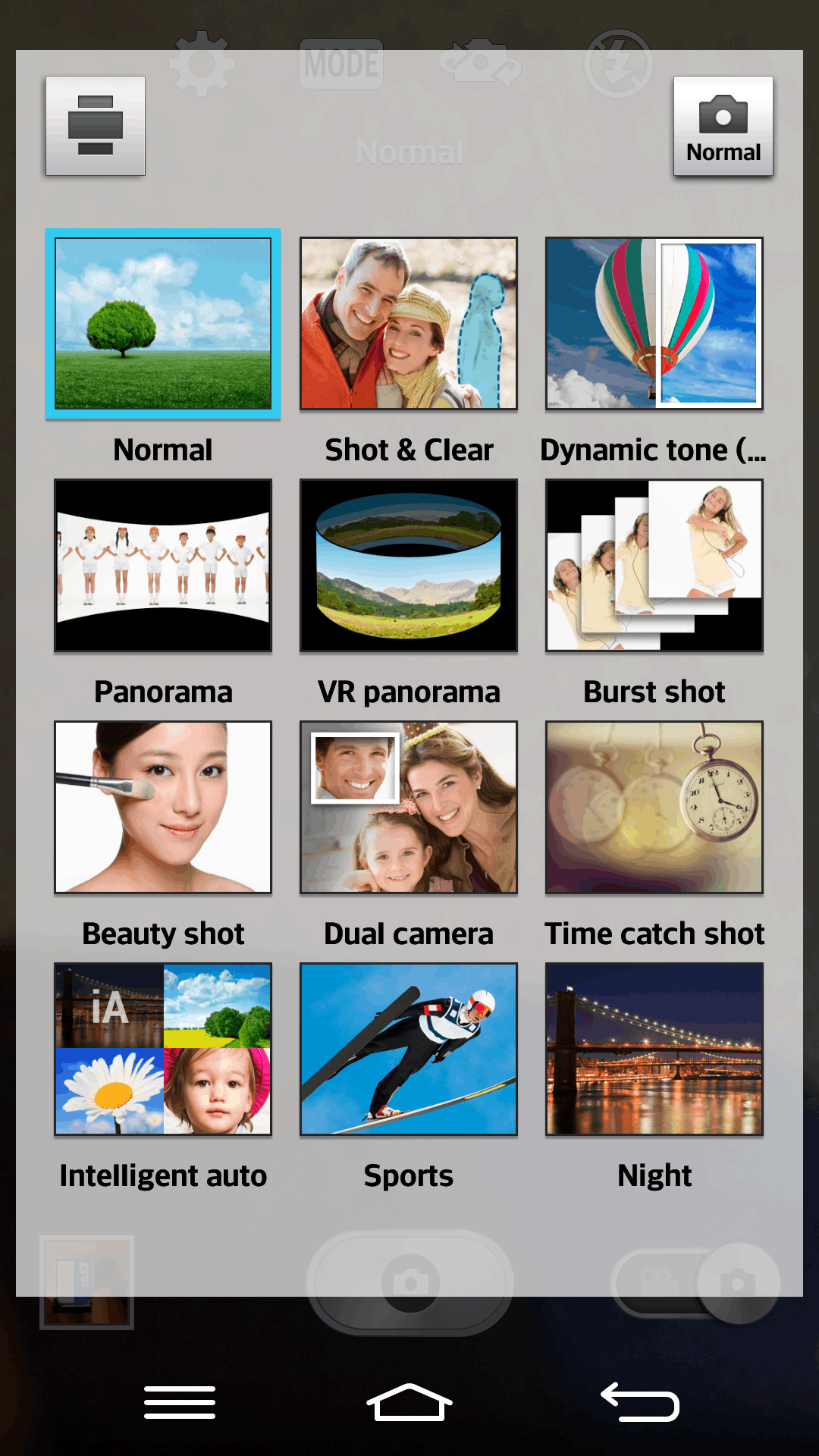This screenshot has height=1456, width=819.
Task: Select the Normal shooting mode
Action: [163, 324]
